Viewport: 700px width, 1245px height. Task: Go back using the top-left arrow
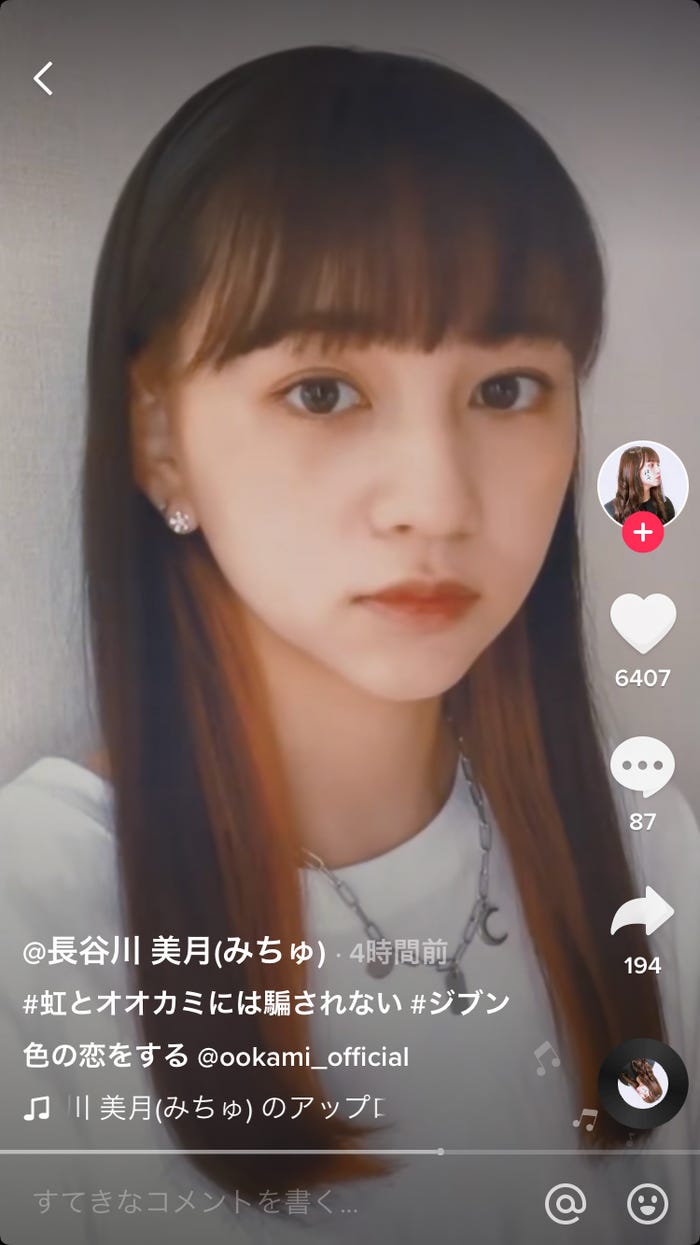coord(43,78)
